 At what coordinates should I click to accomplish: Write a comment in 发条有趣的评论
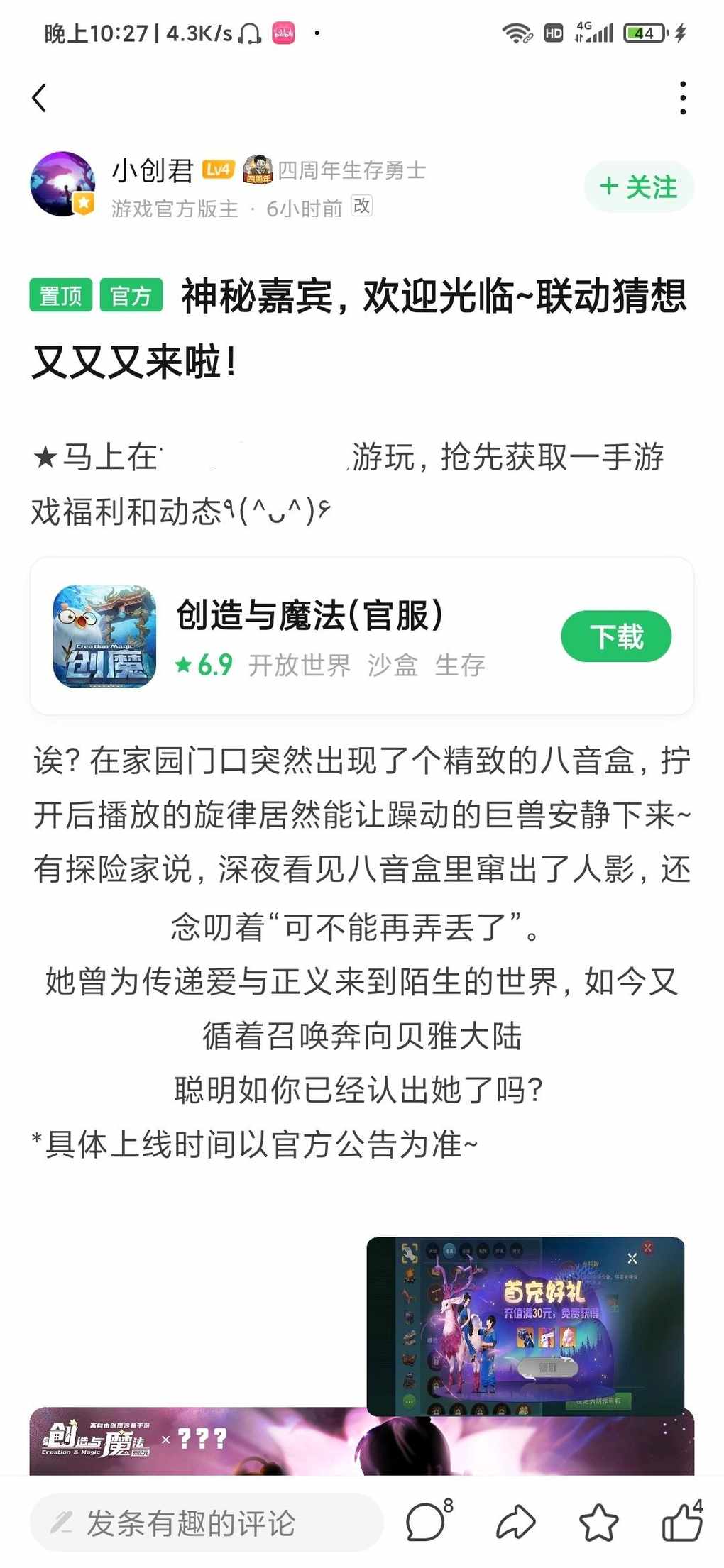pos(206,1523)
